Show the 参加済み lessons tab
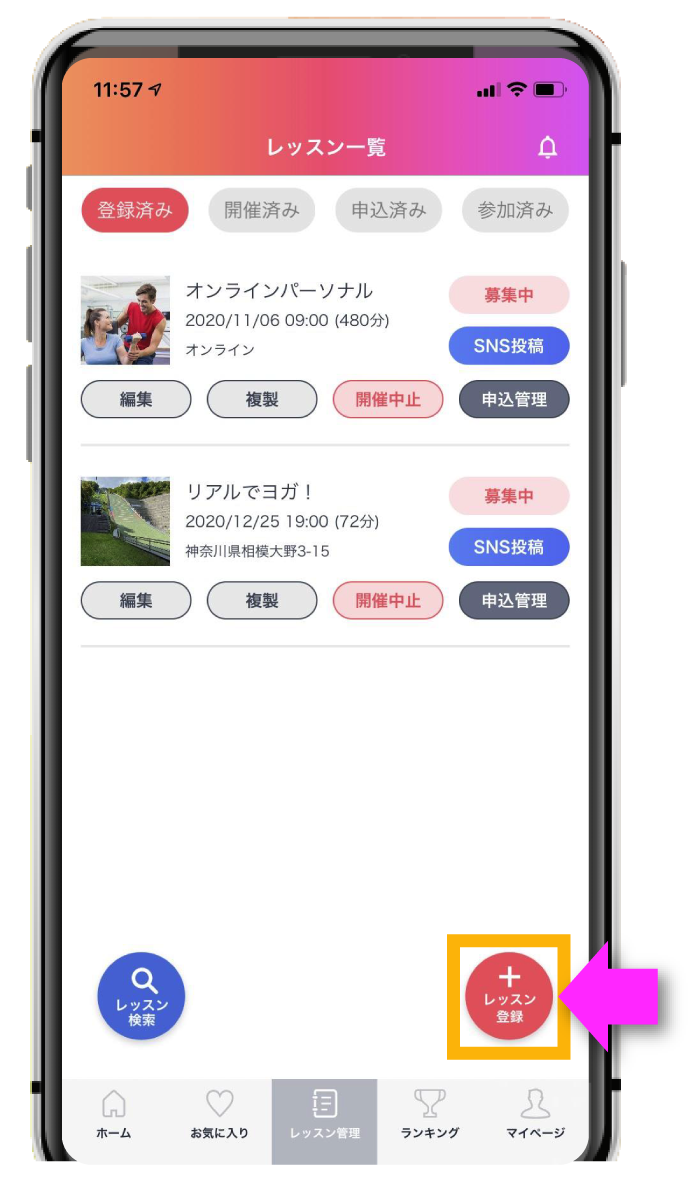 click(x=515, y=210)
